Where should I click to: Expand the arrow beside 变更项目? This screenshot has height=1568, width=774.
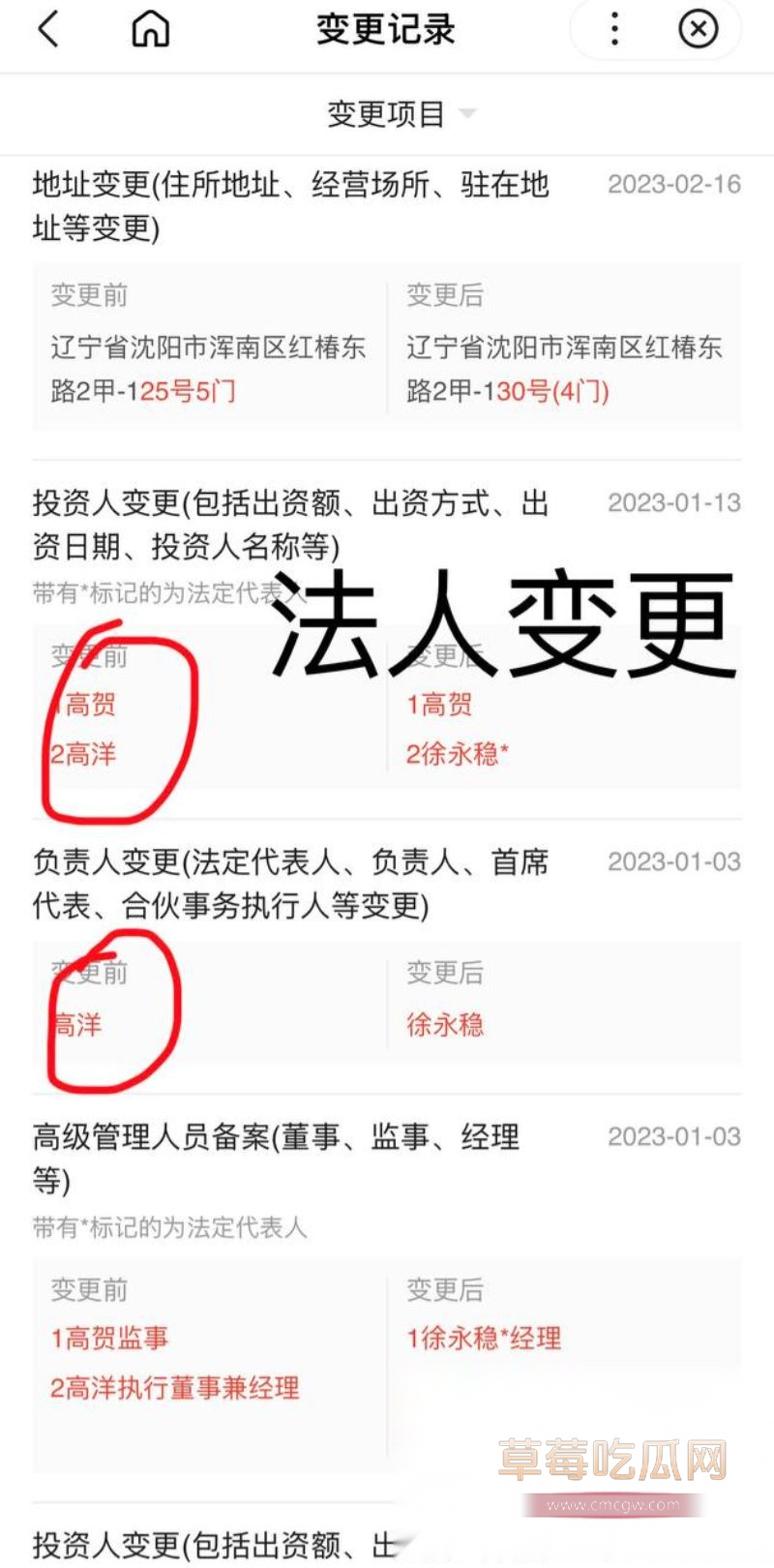468,114
